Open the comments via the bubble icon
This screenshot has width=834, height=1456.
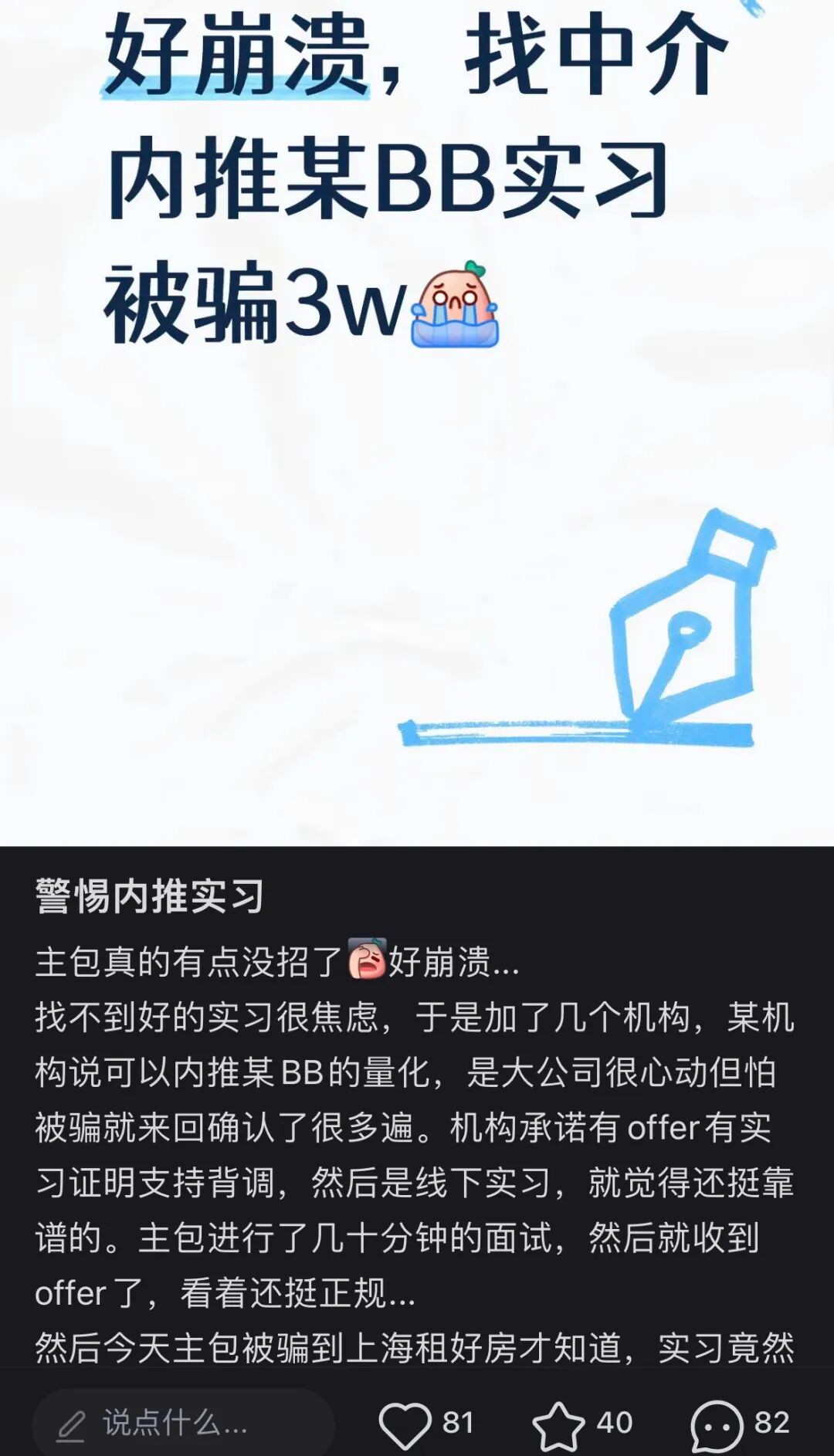[717, 1424]
